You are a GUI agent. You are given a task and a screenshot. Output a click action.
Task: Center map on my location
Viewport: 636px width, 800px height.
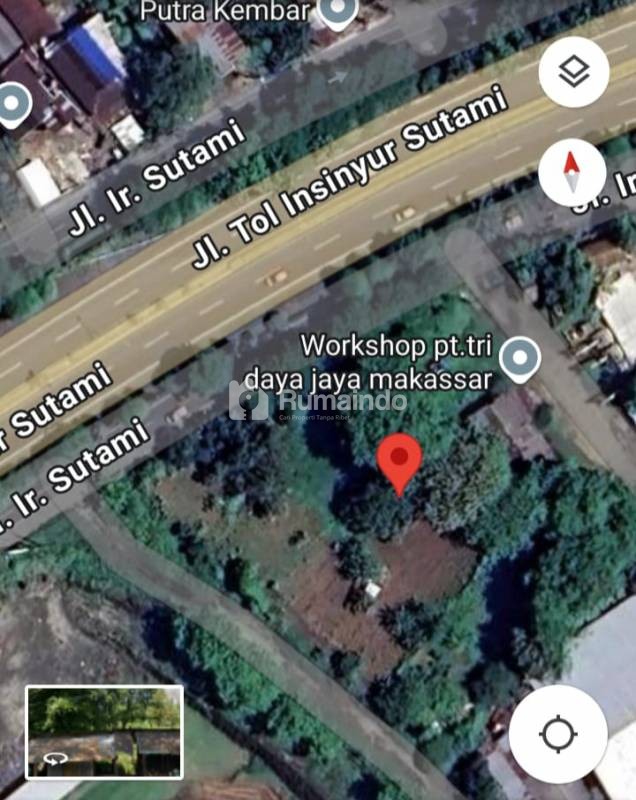click(x=557, y=735)
